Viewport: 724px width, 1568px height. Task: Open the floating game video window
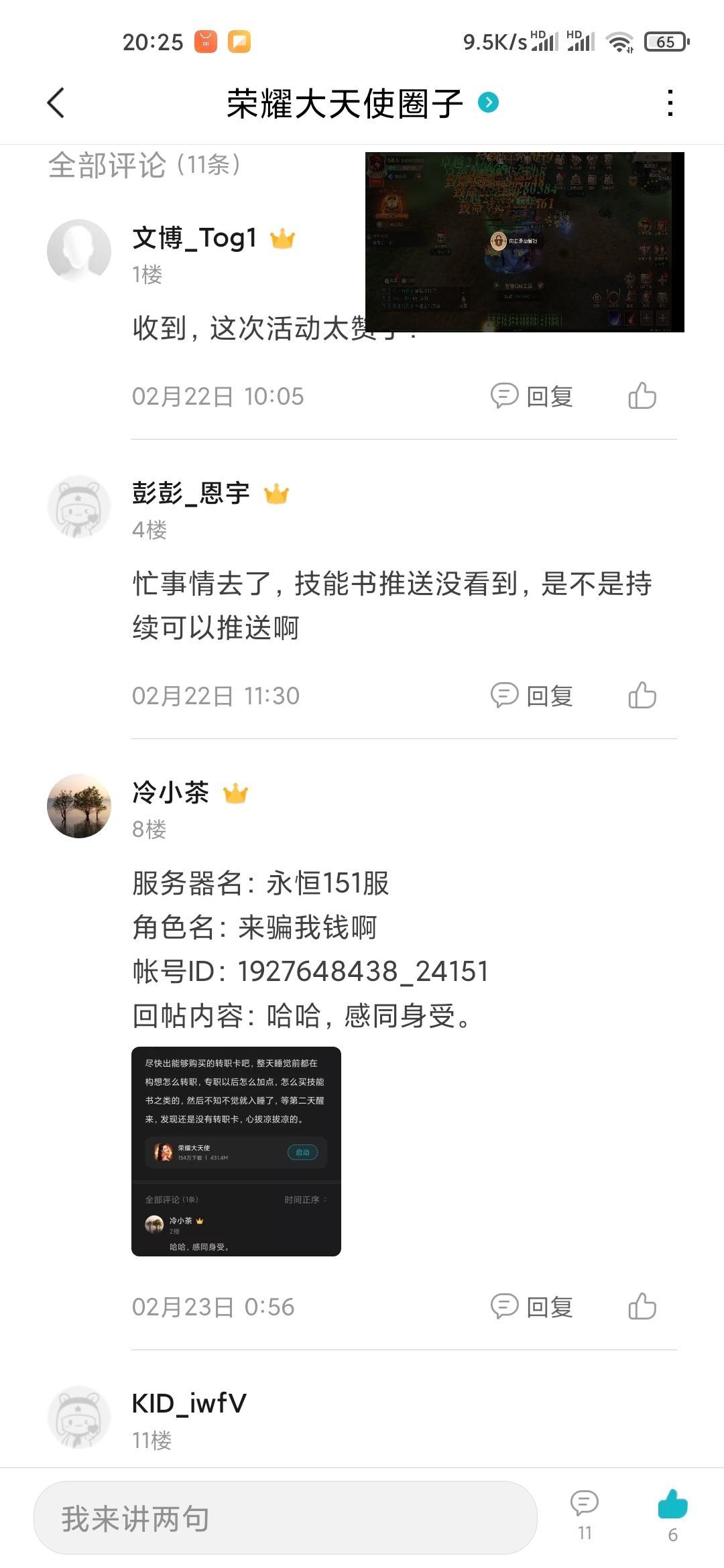click(x=524, y=242)
